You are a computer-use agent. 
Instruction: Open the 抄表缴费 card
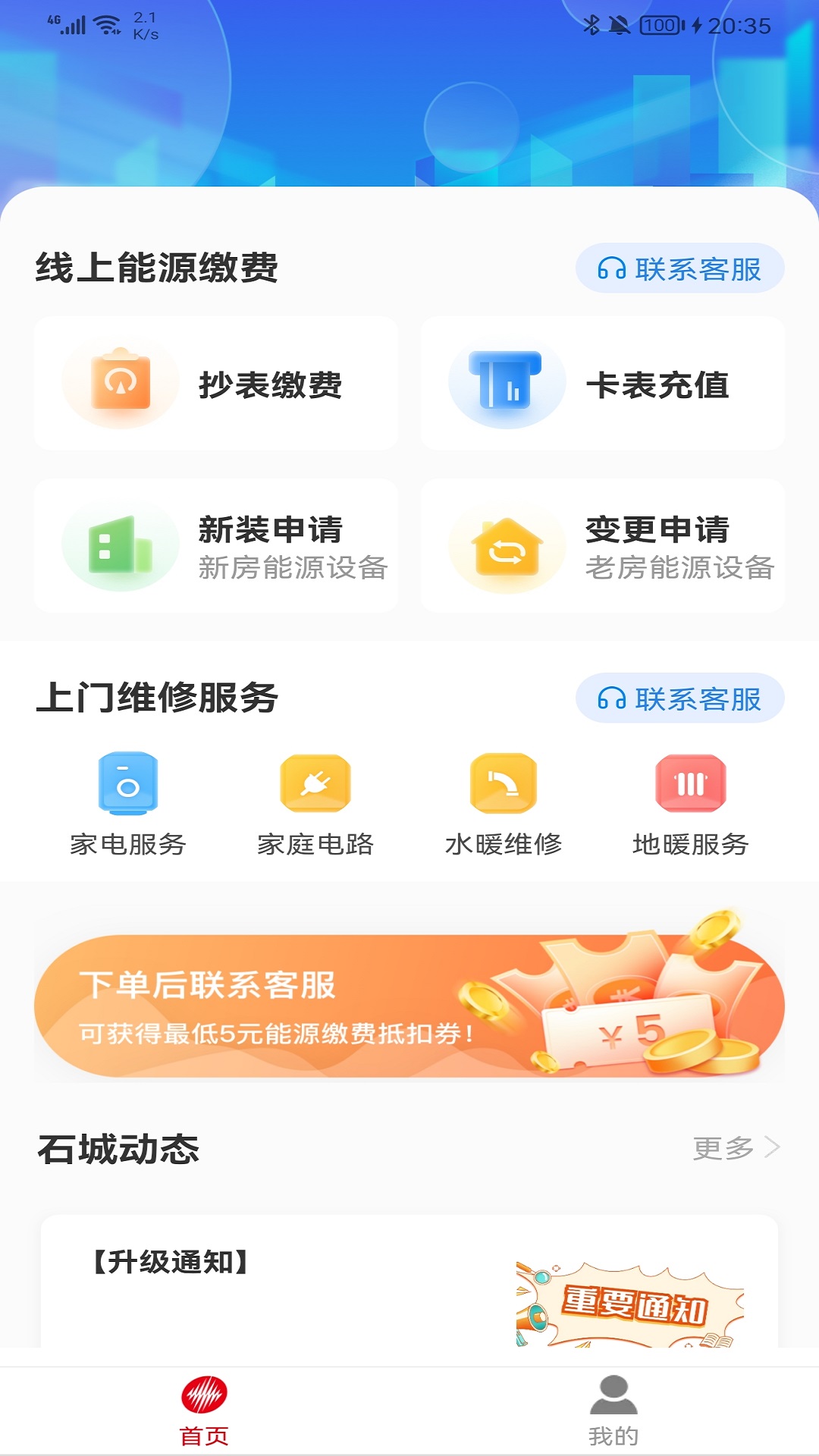pos(216,384)
